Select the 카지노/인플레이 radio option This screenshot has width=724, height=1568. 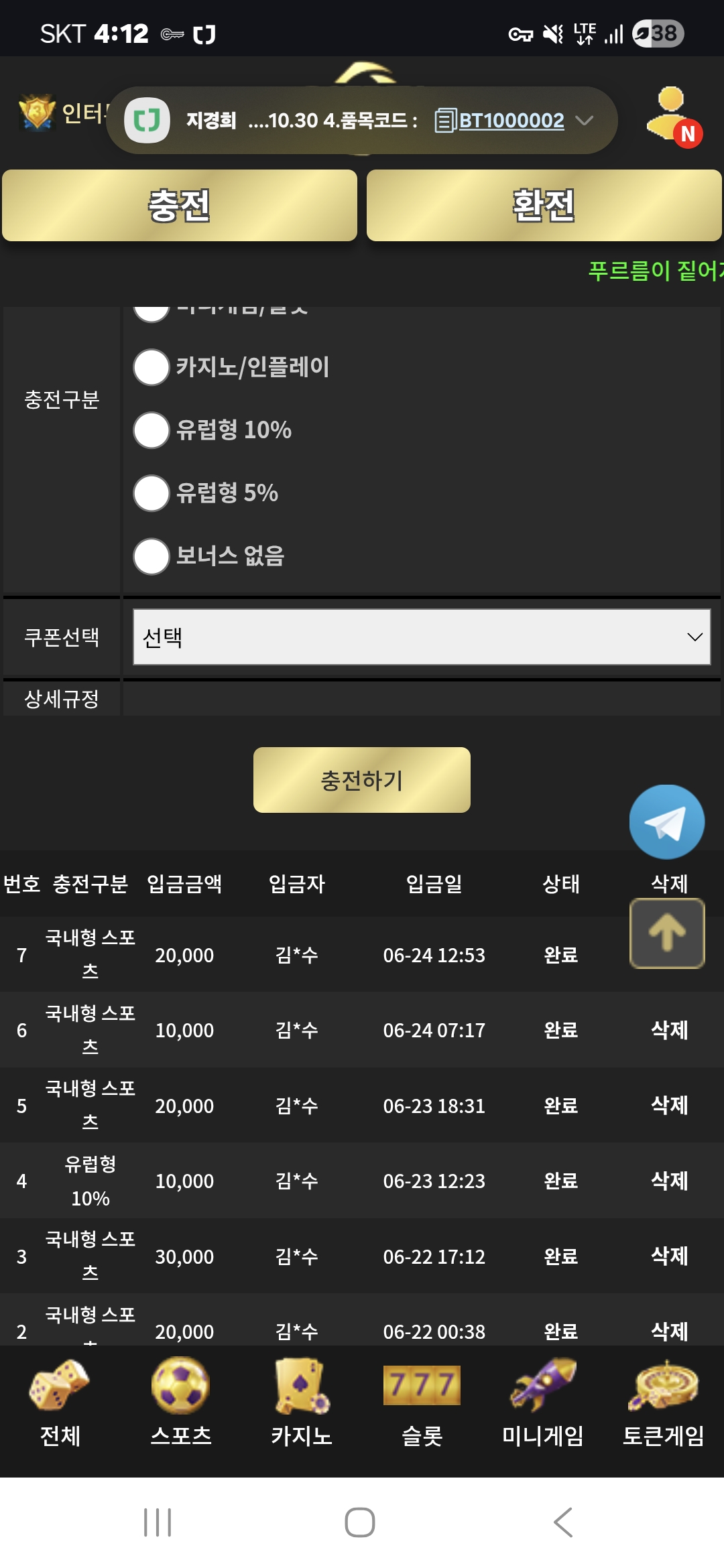point(152,367)
